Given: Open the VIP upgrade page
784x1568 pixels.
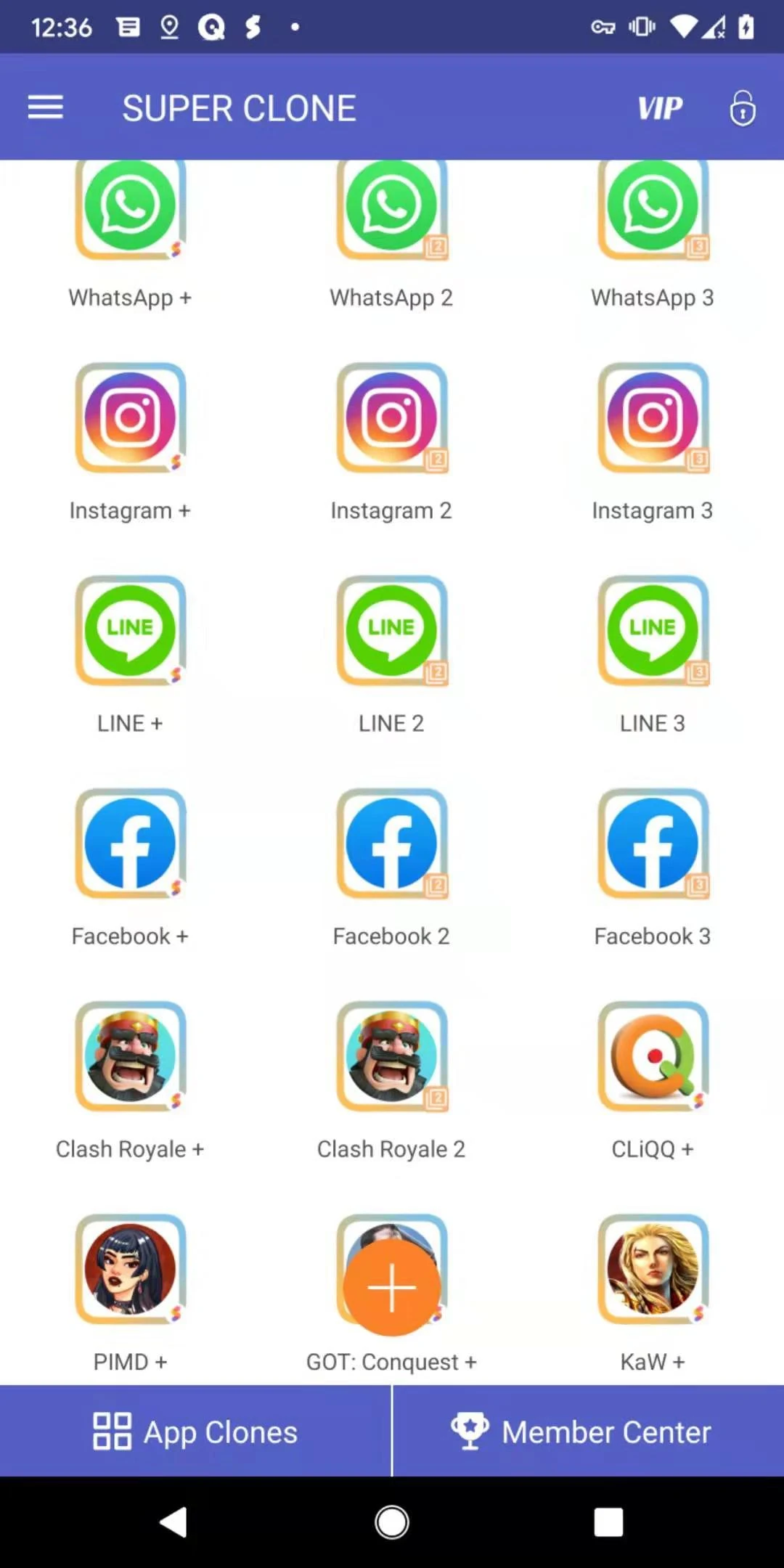Looking at the screenshot, I should tap(659, 107).
